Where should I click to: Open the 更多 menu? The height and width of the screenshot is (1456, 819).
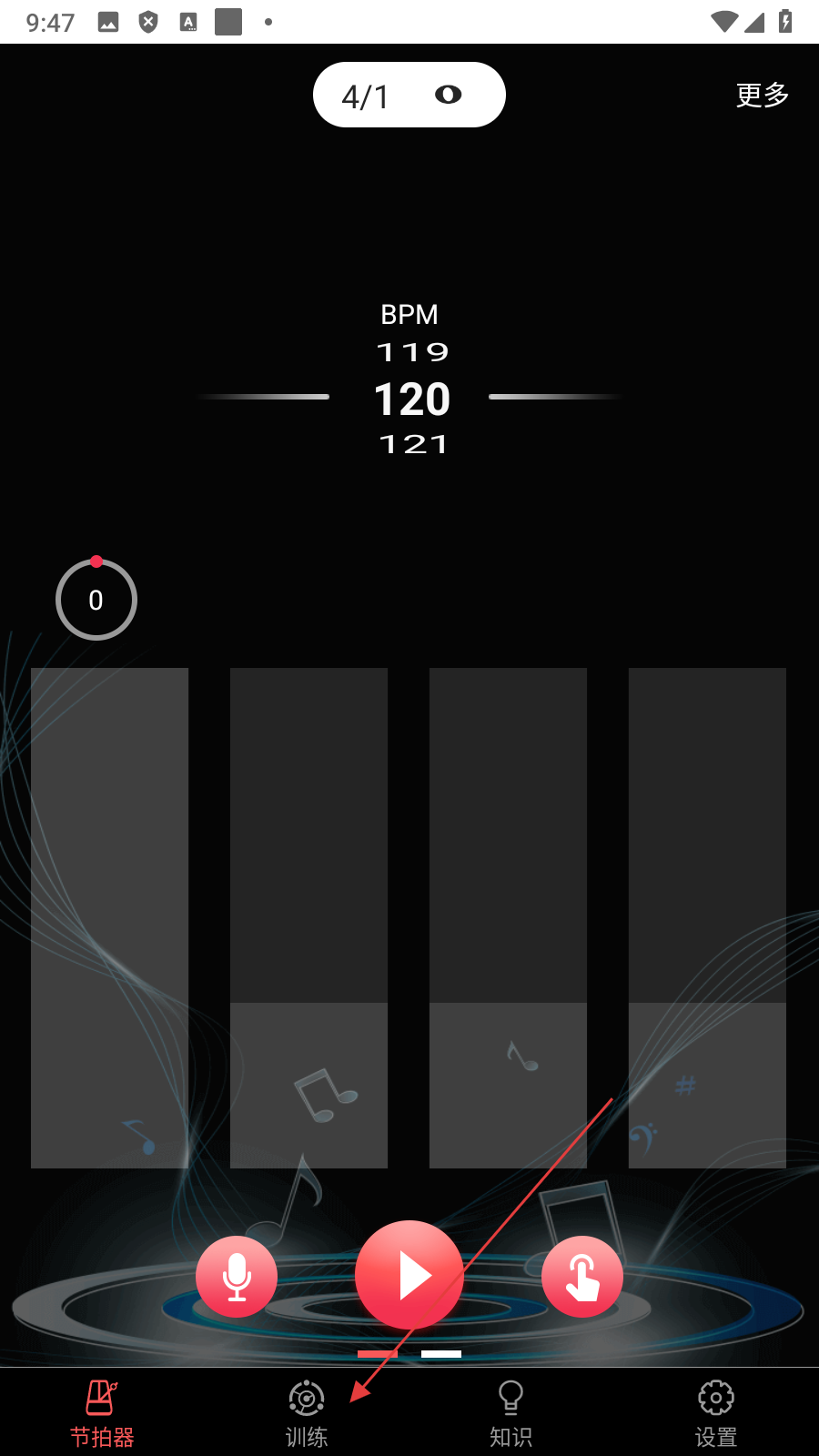click(x=762, y=95)
